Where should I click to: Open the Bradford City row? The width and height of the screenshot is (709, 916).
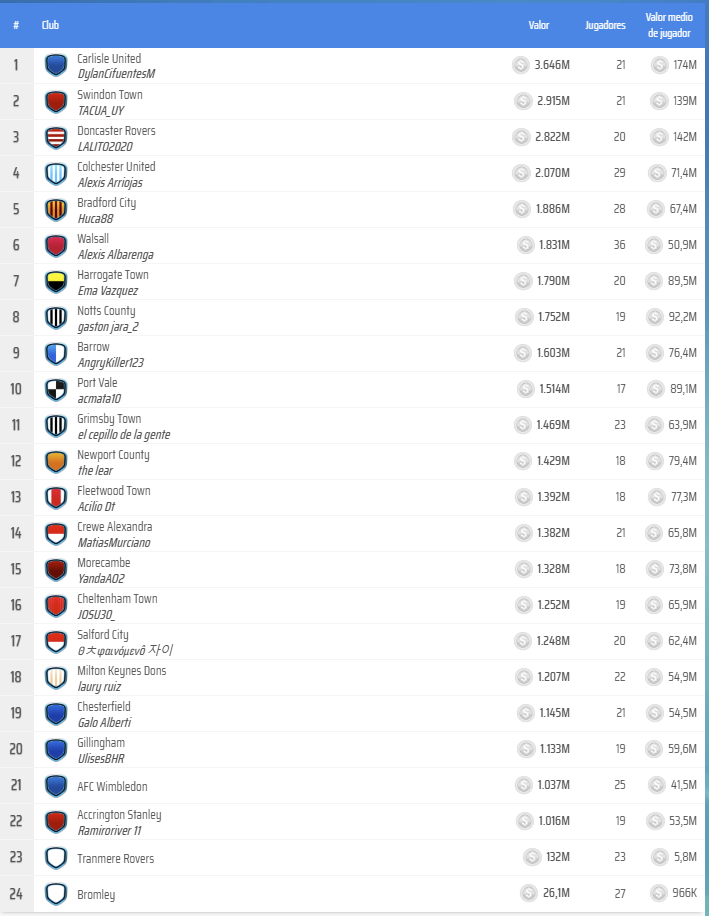click(x=107, y=203)
